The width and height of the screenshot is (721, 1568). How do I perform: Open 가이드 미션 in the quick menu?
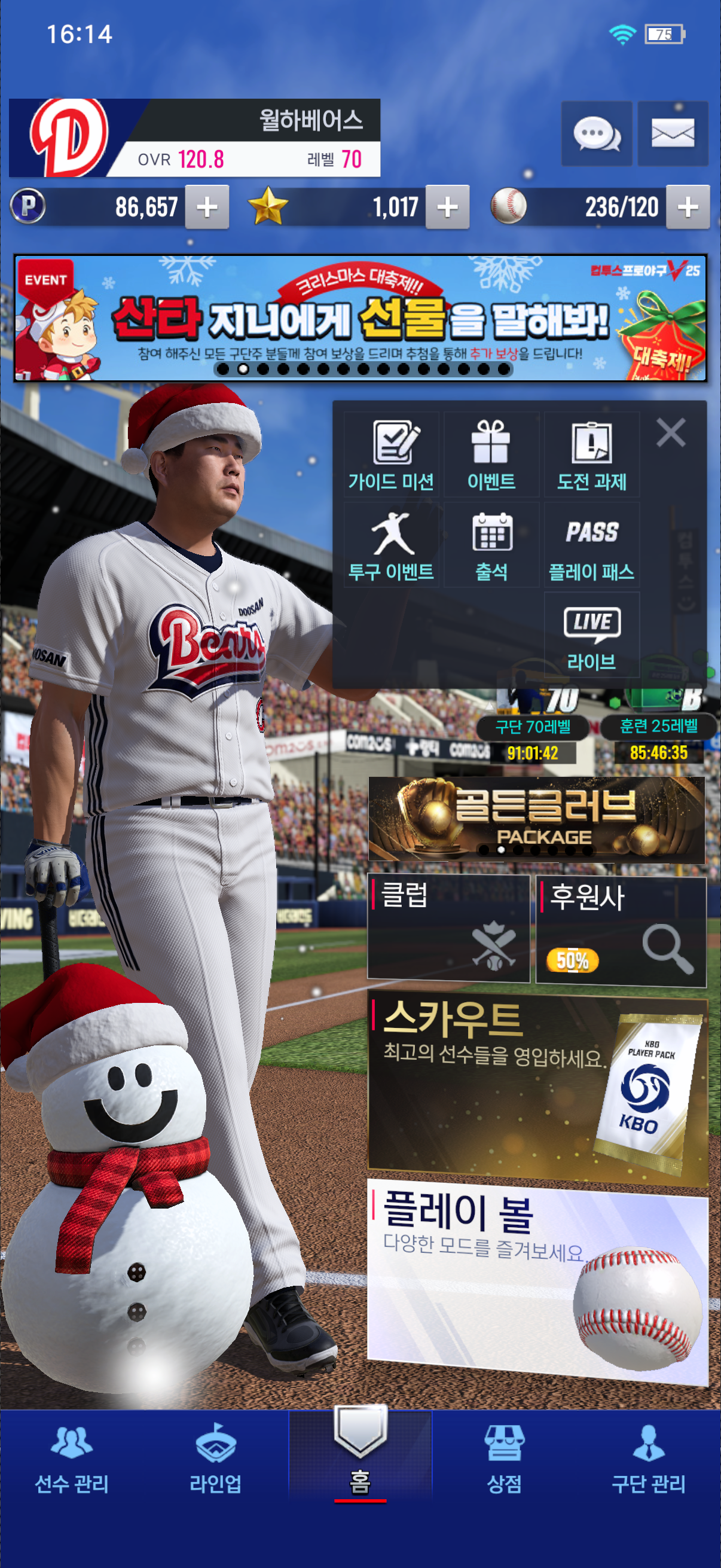(x=391, y=454)
